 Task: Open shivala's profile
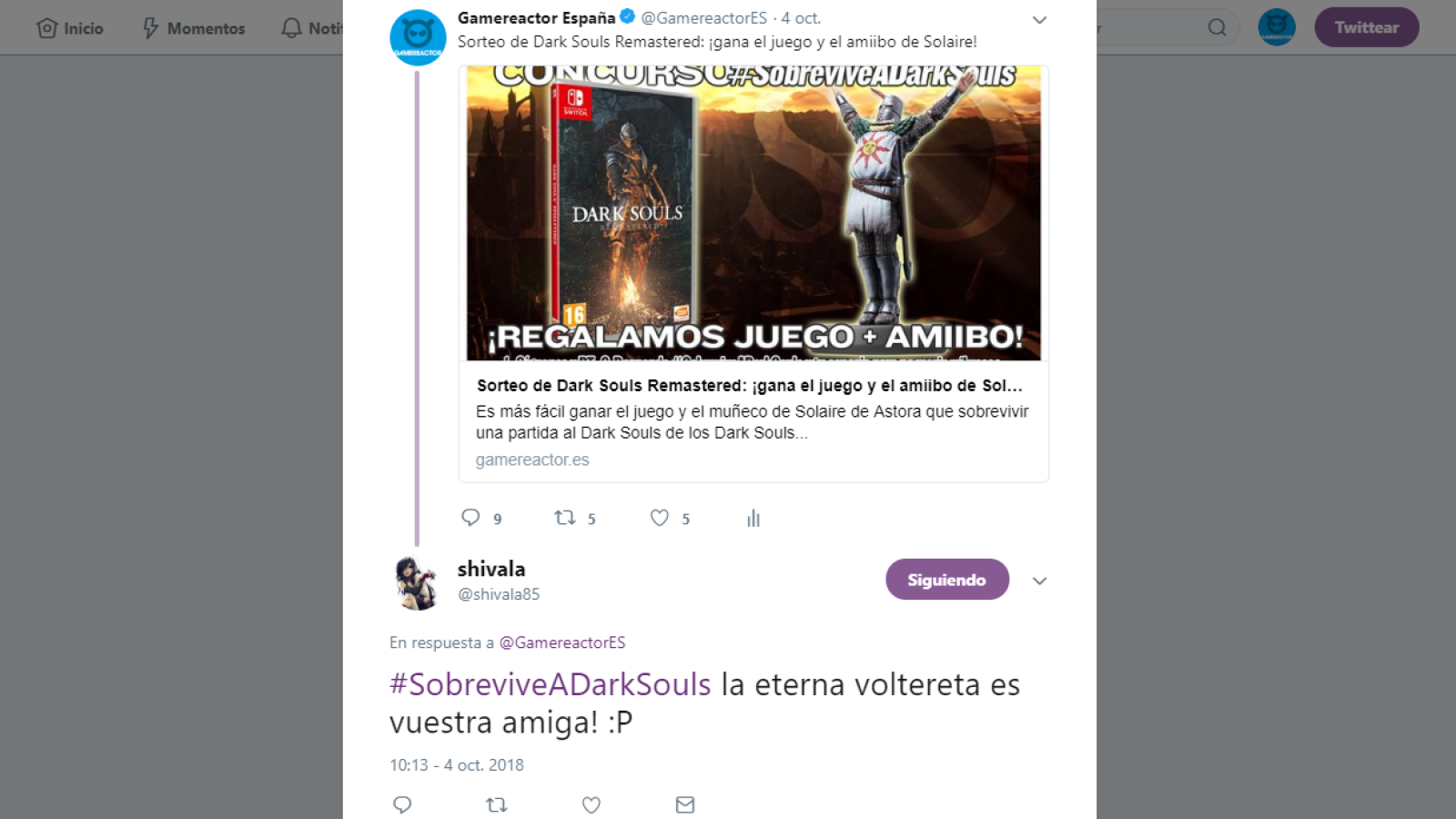pyautogui.click(x=490, y=570)
